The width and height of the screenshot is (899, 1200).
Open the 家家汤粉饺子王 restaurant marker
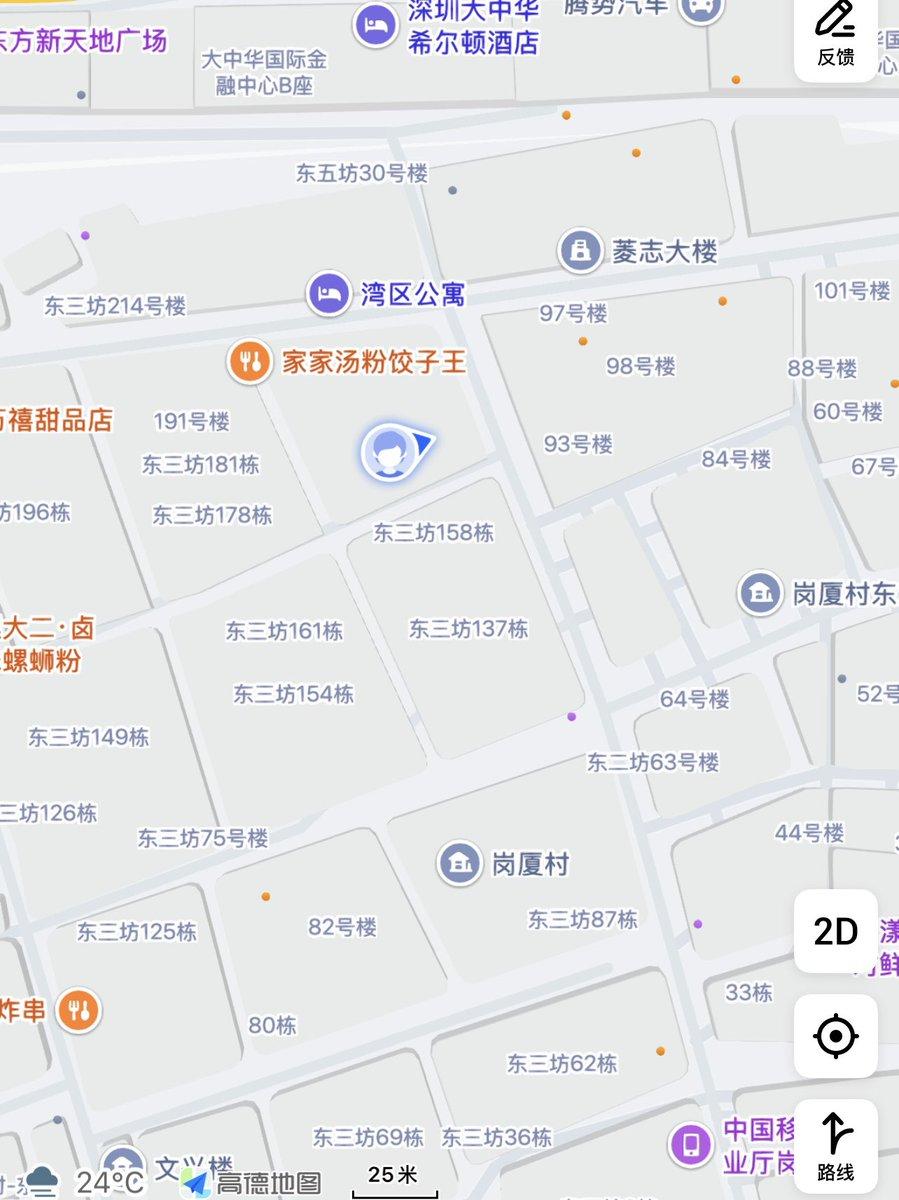[250, 361]
